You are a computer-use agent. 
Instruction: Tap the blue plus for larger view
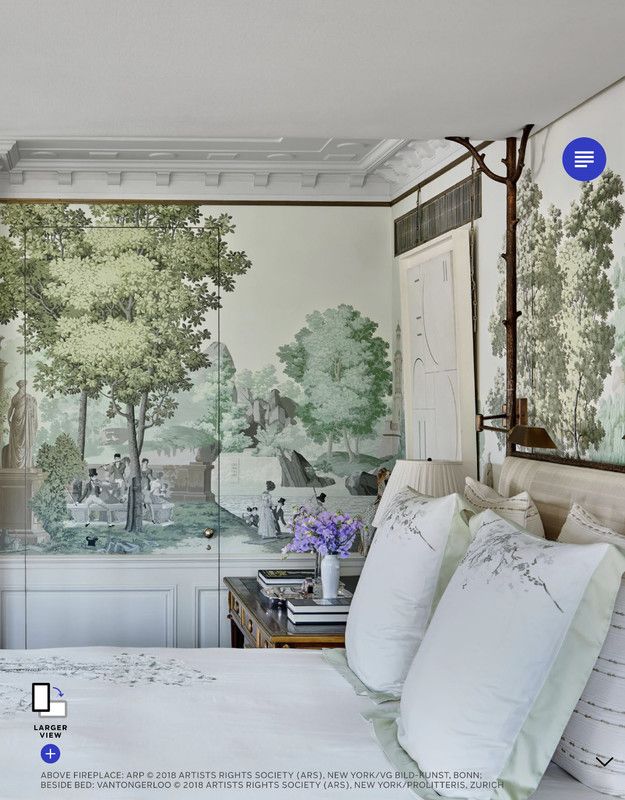(x=50, y=754)
